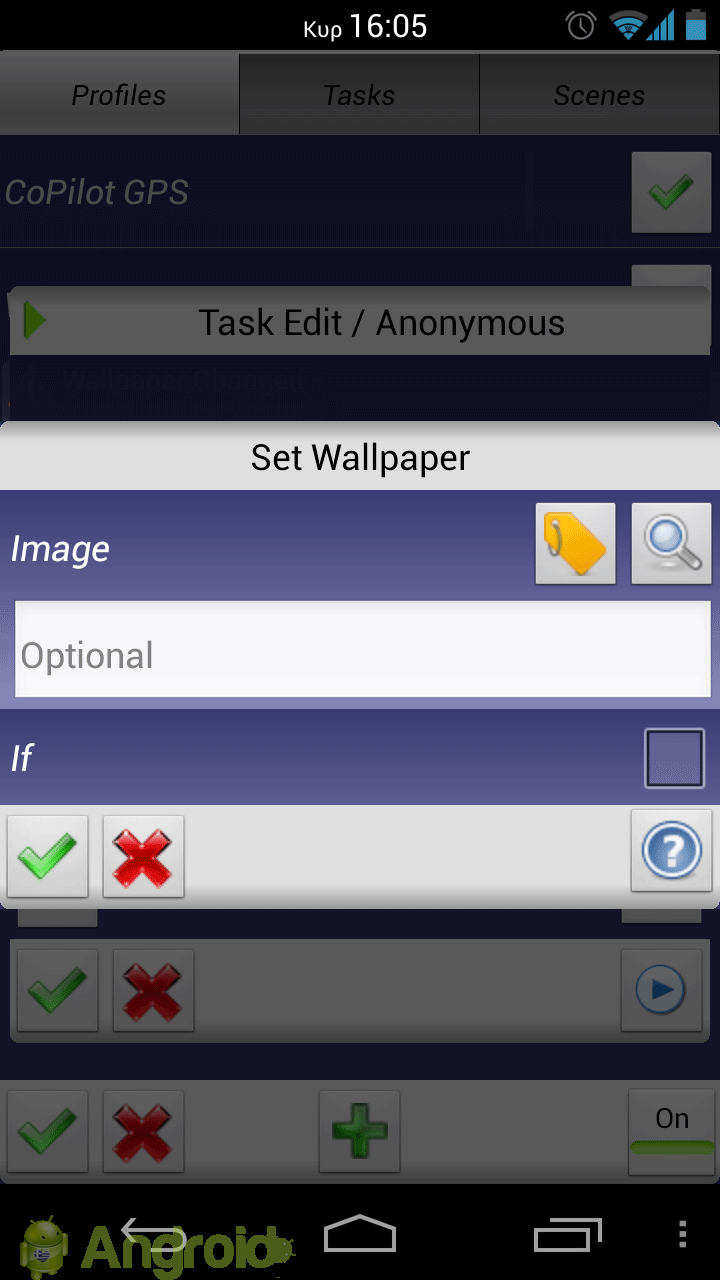Open help for Set Wallpaper
Screen dimensions: 720x1280
pyautogui.click(x=671, y=851)
